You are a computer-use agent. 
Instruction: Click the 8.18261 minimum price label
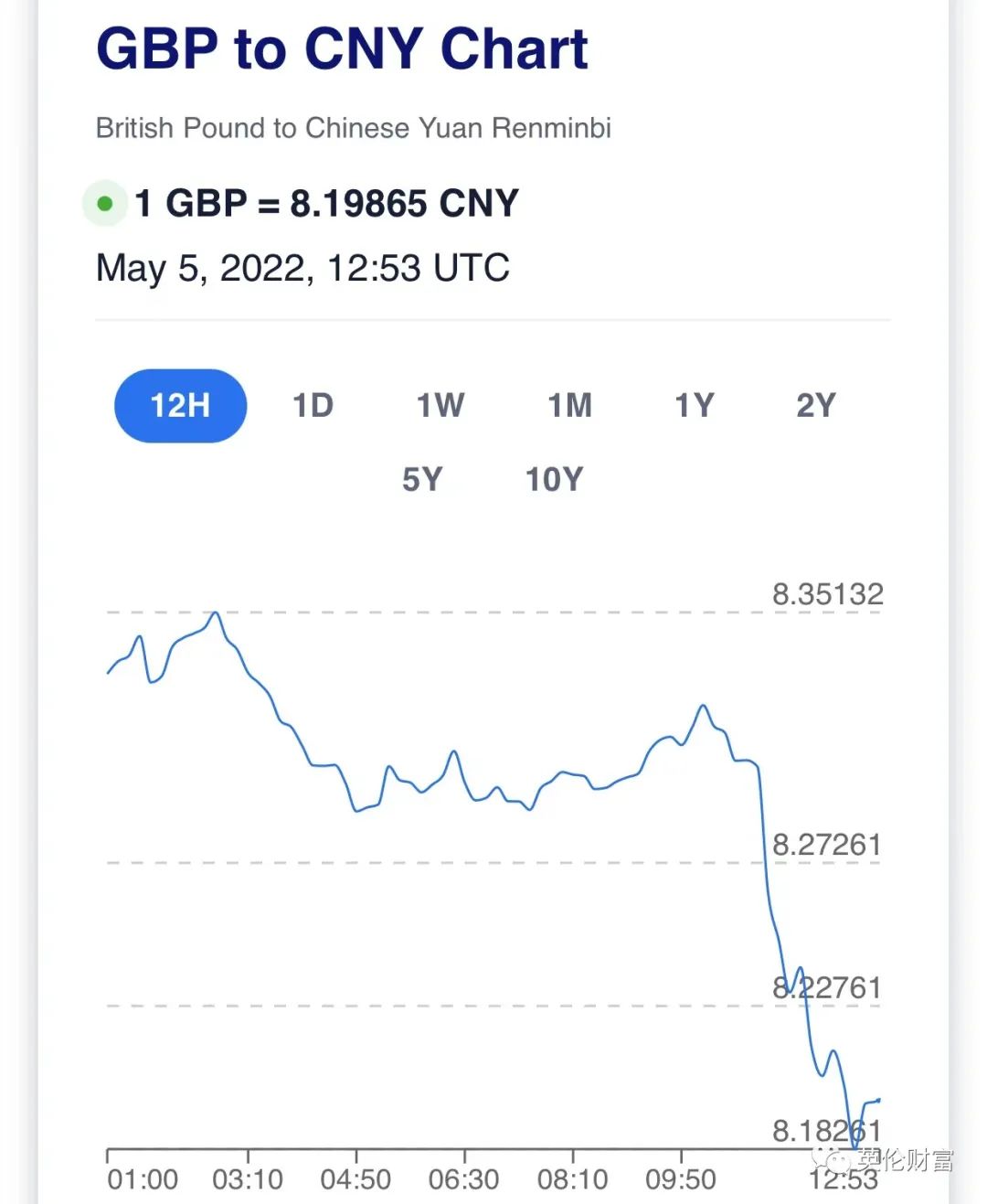coord(826,1129)
